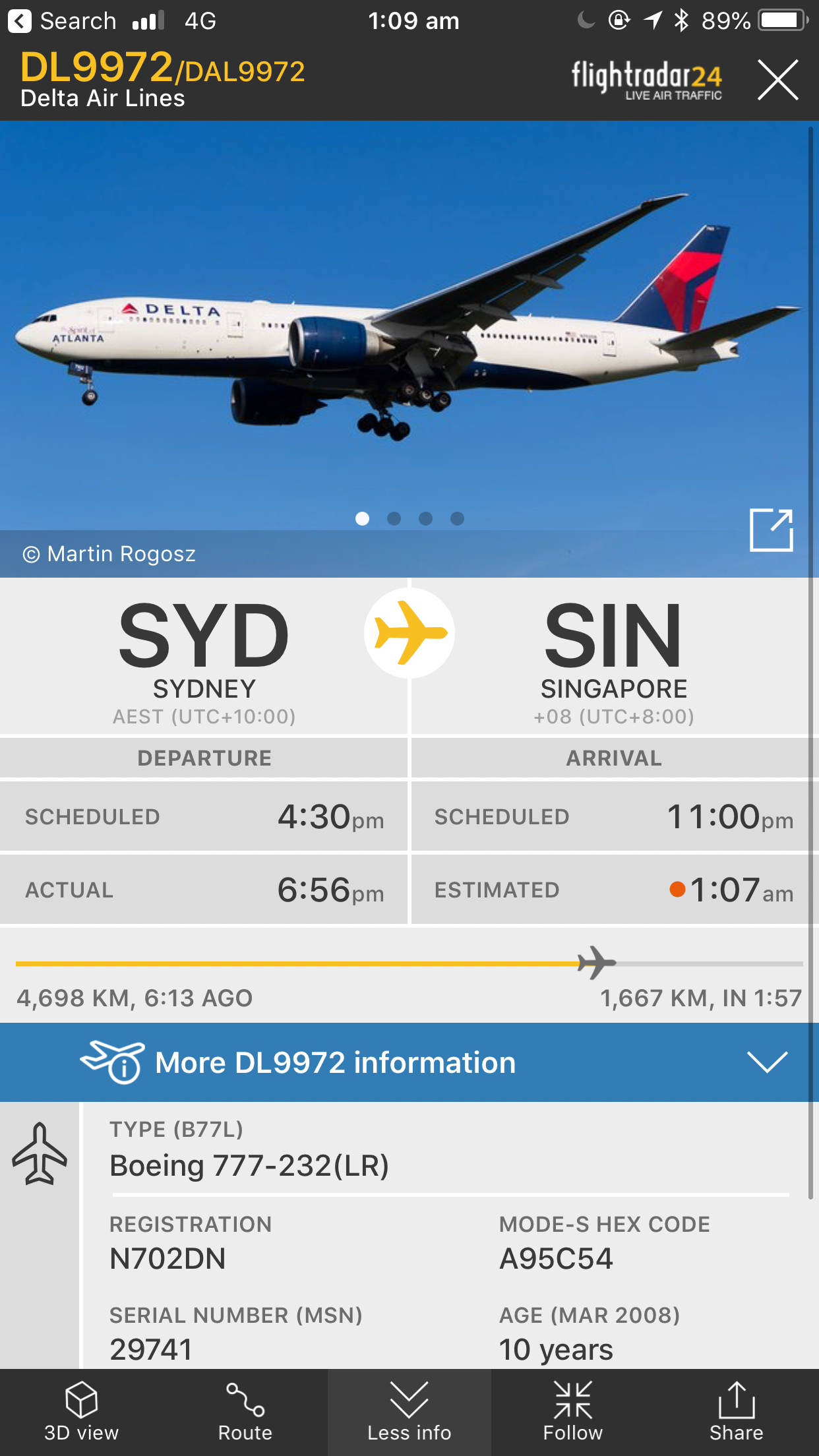Share this flight
The image size is (819, 1456).
(736, 1412)
